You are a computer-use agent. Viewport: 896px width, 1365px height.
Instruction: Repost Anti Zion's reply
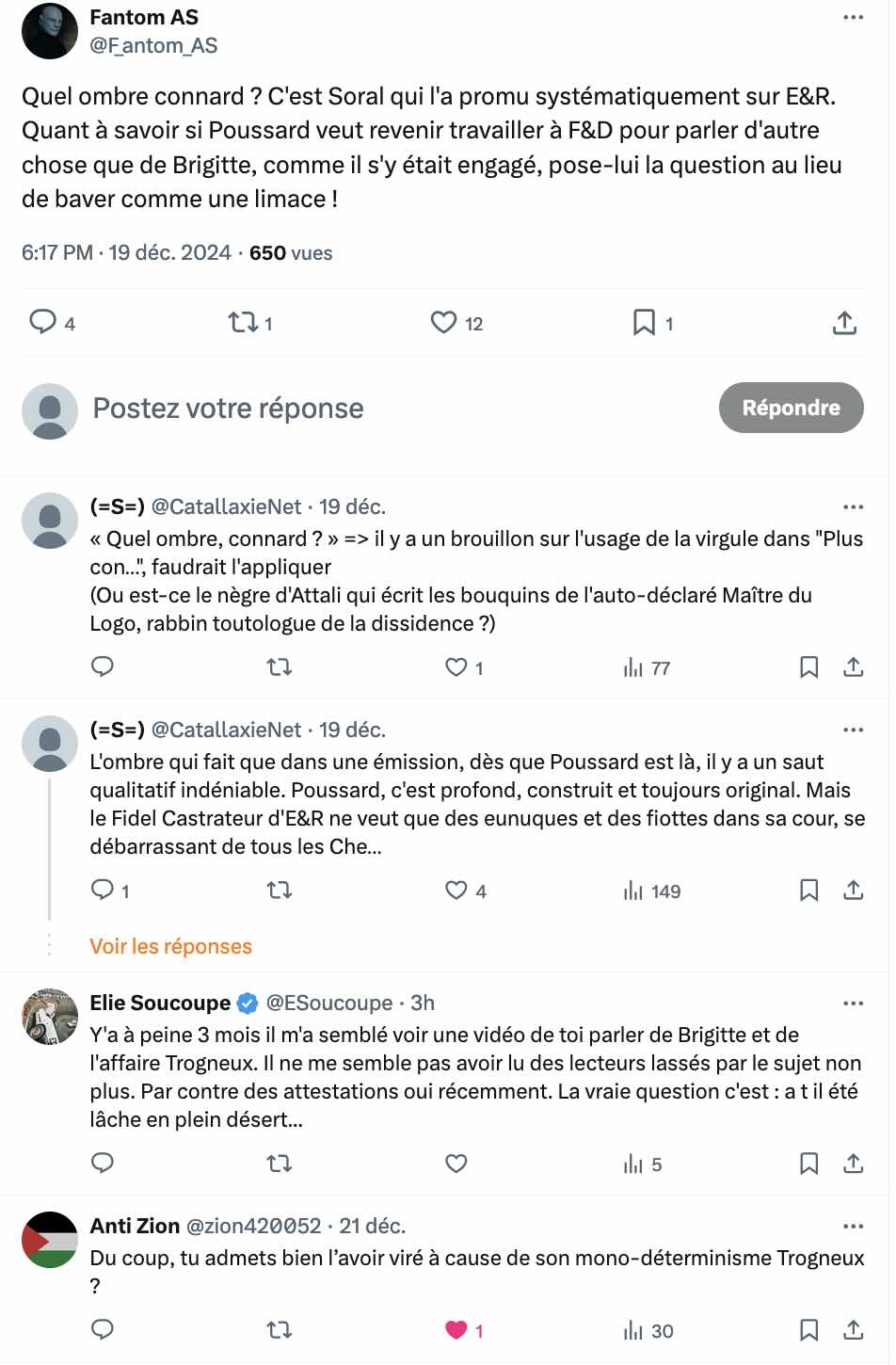pyautogui.click(x=280, y=1329)
